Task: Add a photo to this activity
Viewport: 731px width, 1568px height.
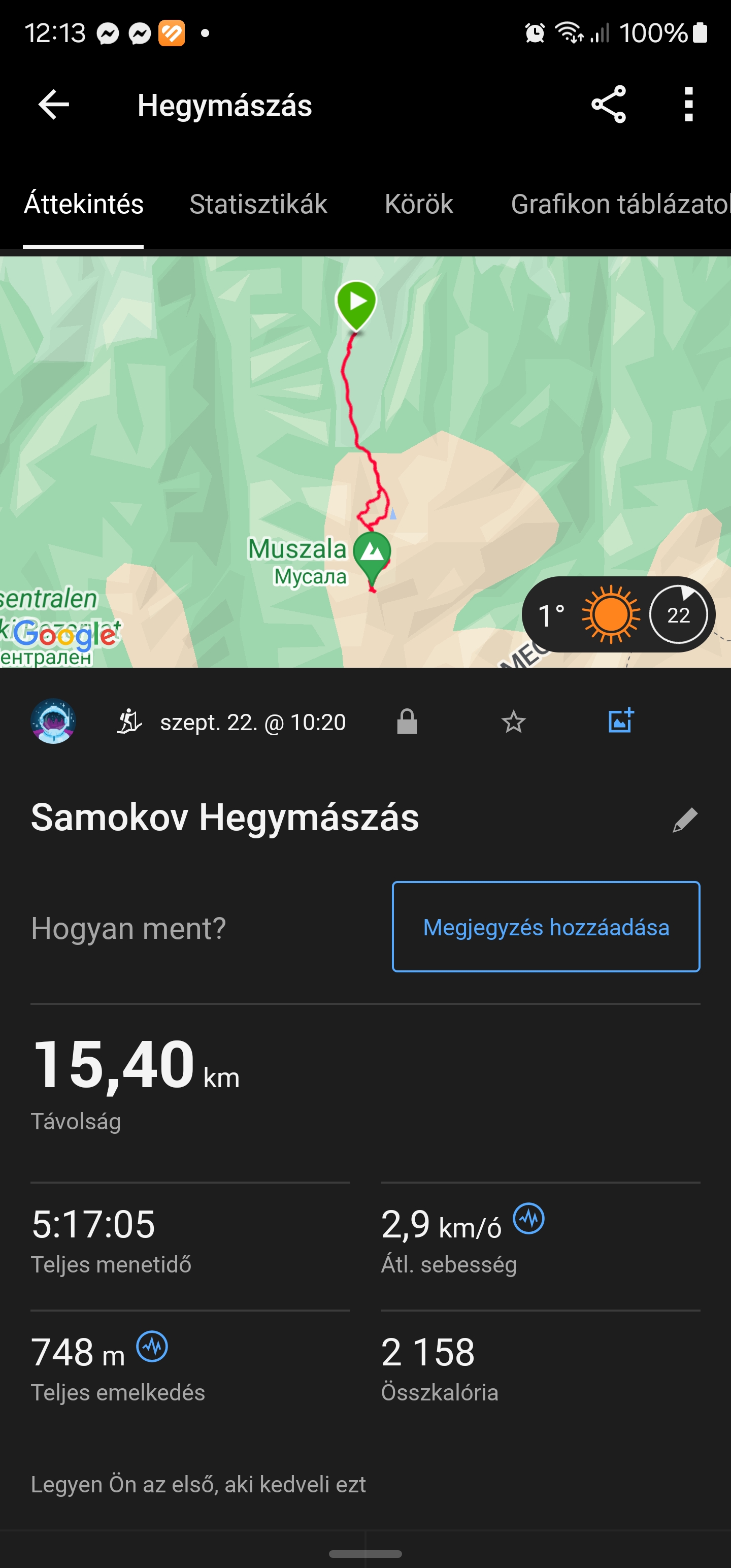Action: (x=621, y=721)
